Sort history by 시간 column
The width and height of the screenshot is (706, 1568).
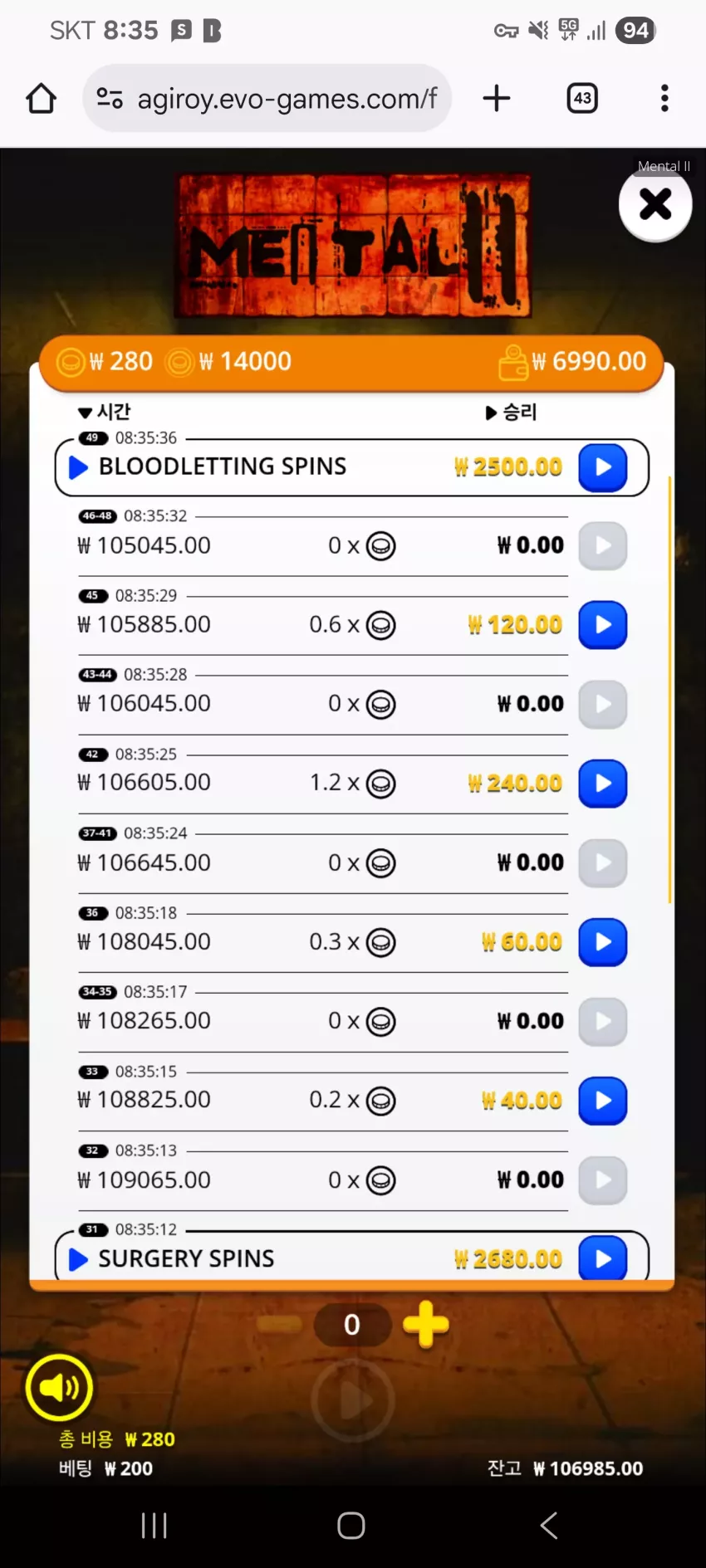105,412
